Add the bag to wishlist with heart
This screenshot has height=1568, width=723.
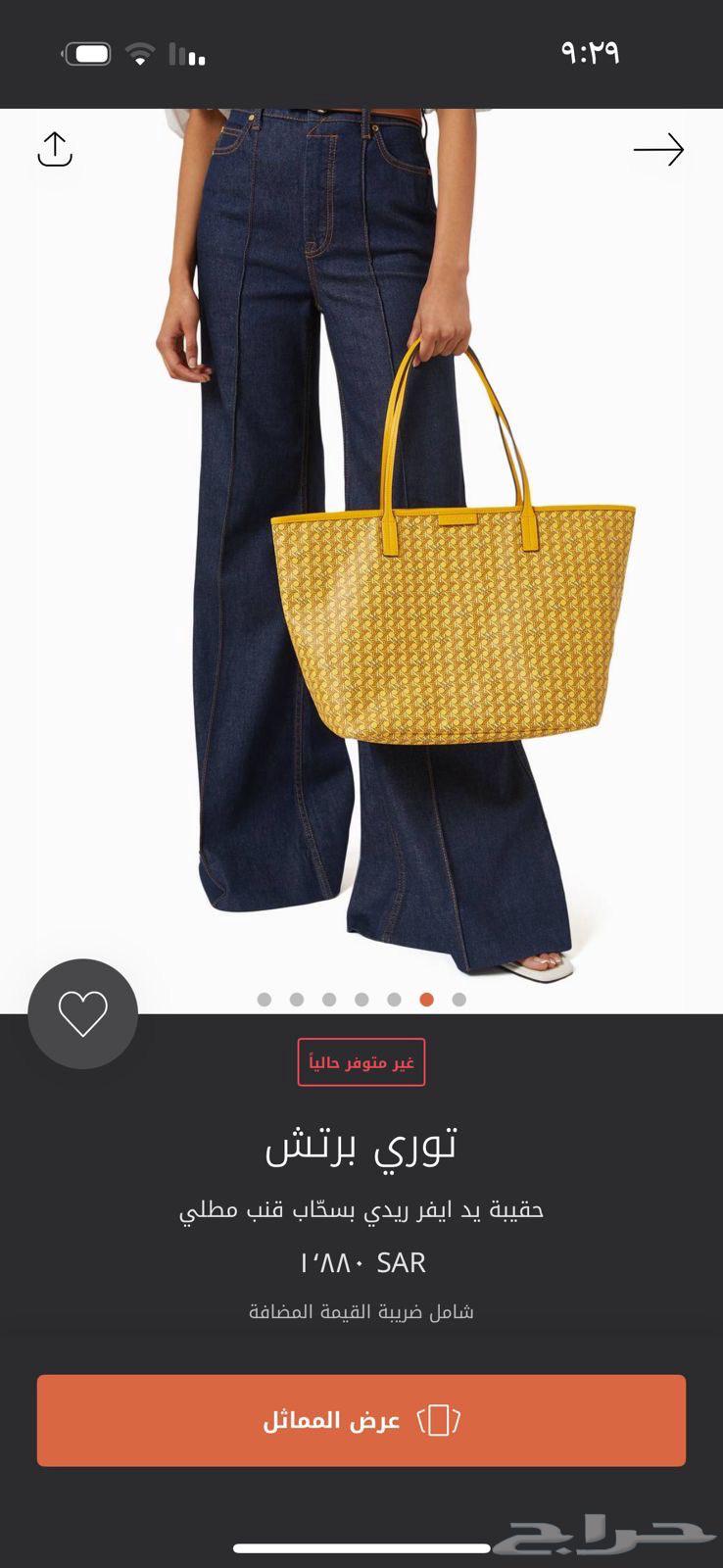click(x=83, y=1013)
